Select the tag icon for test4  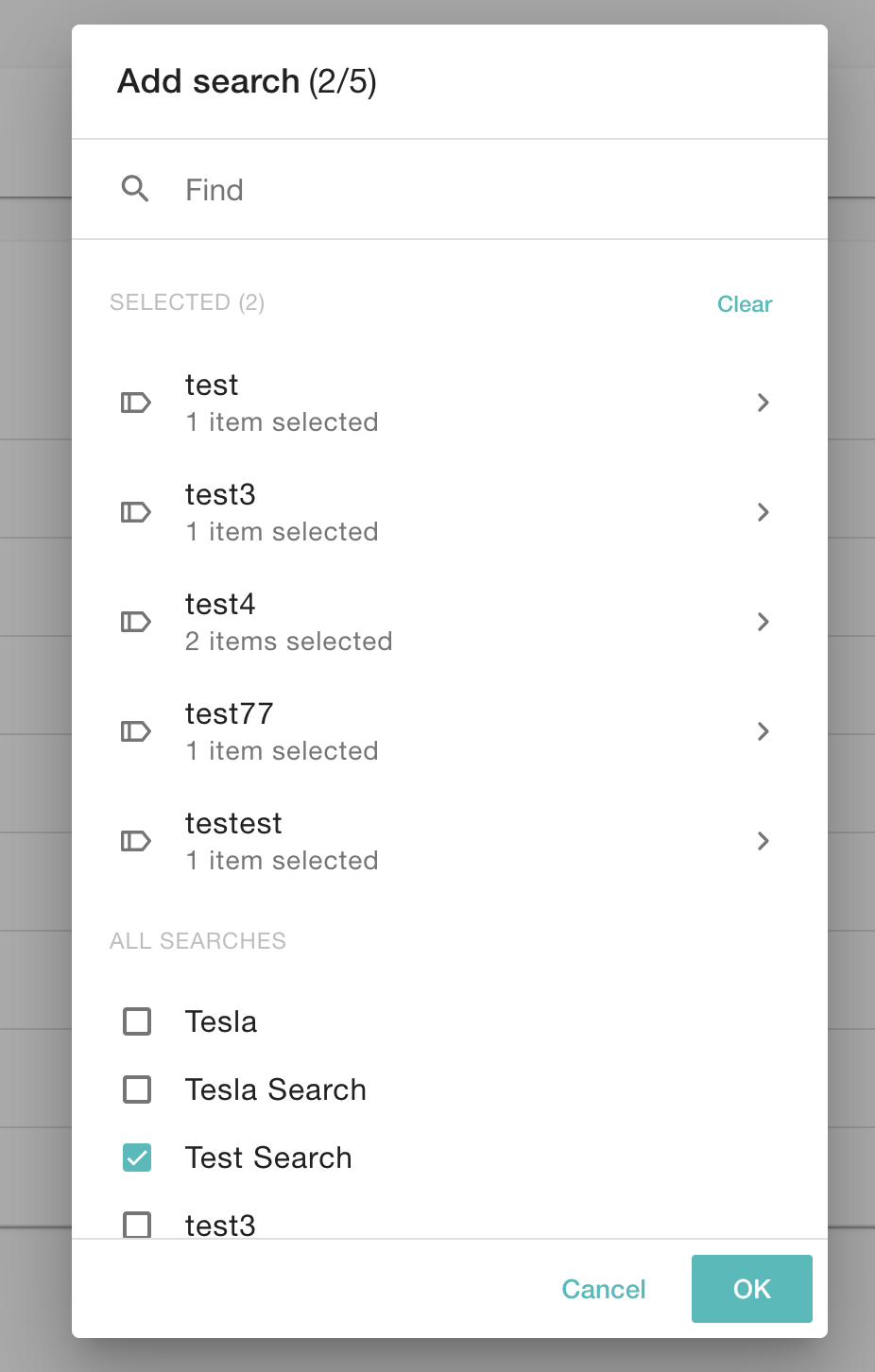click(x=135, y=622)
